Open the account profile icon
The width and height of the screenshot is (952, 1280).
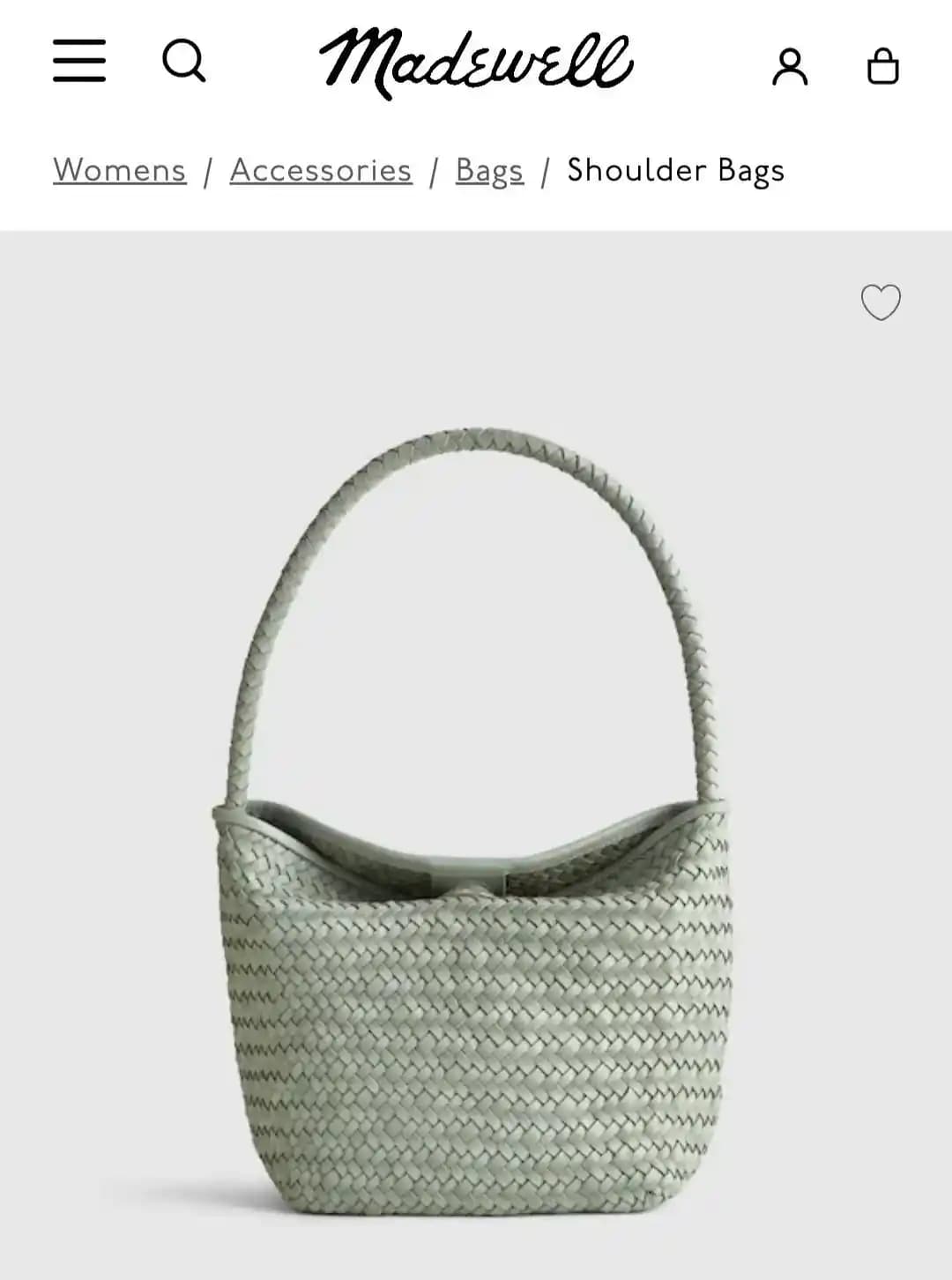pos(790,66)
